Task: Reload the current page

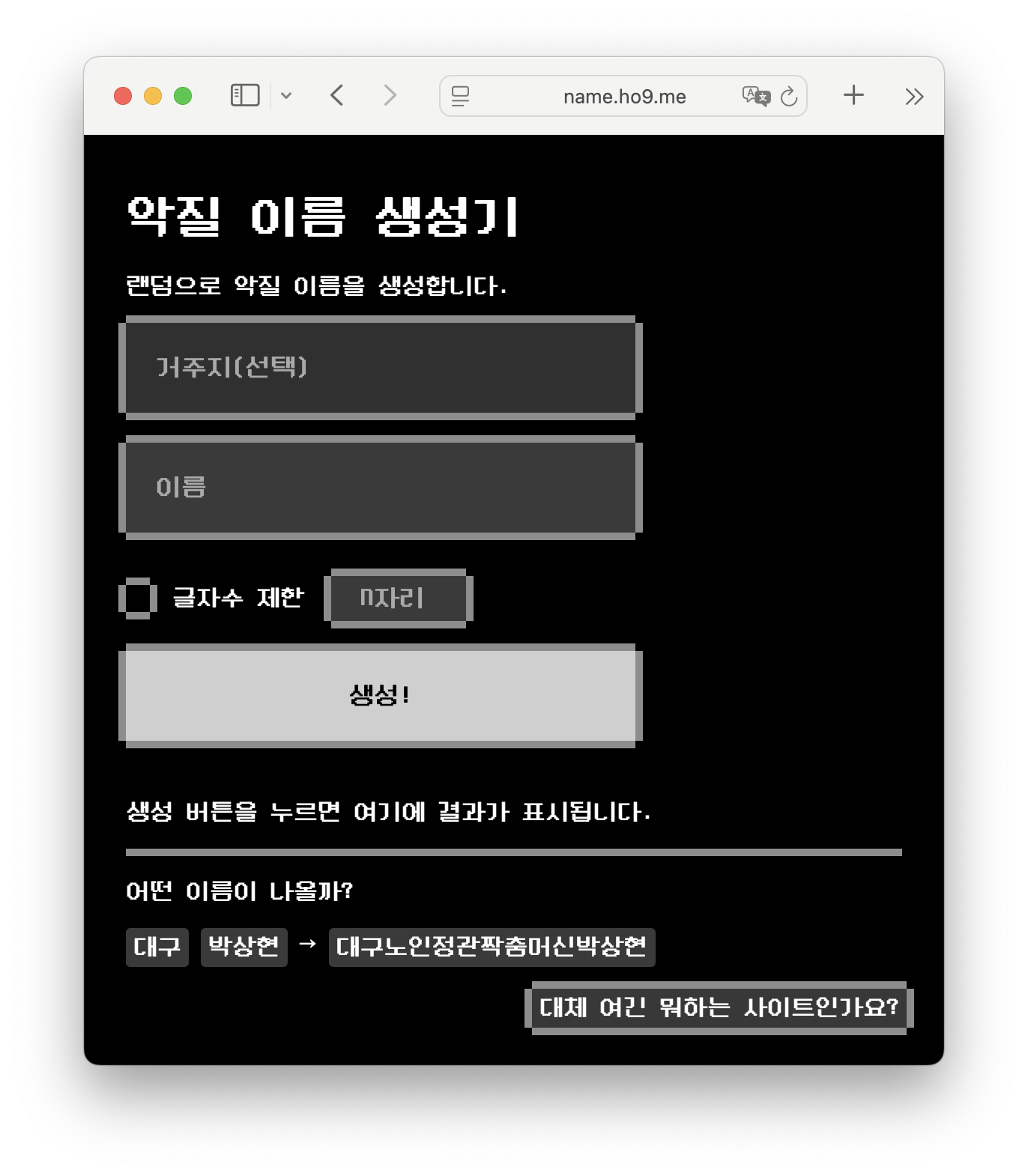Action: 789,97
